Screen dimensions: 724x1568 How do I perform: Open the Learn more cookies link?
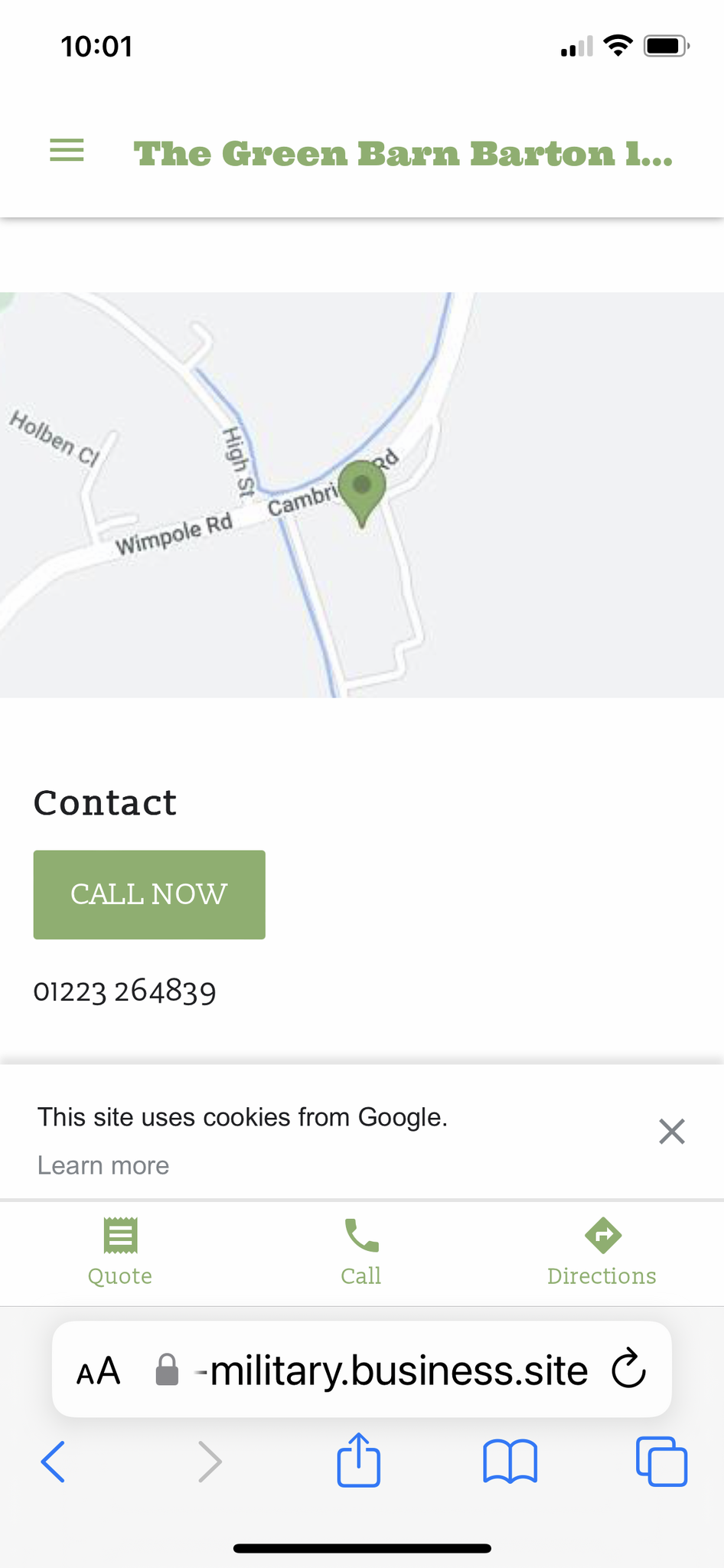(x=103, y=1165)
